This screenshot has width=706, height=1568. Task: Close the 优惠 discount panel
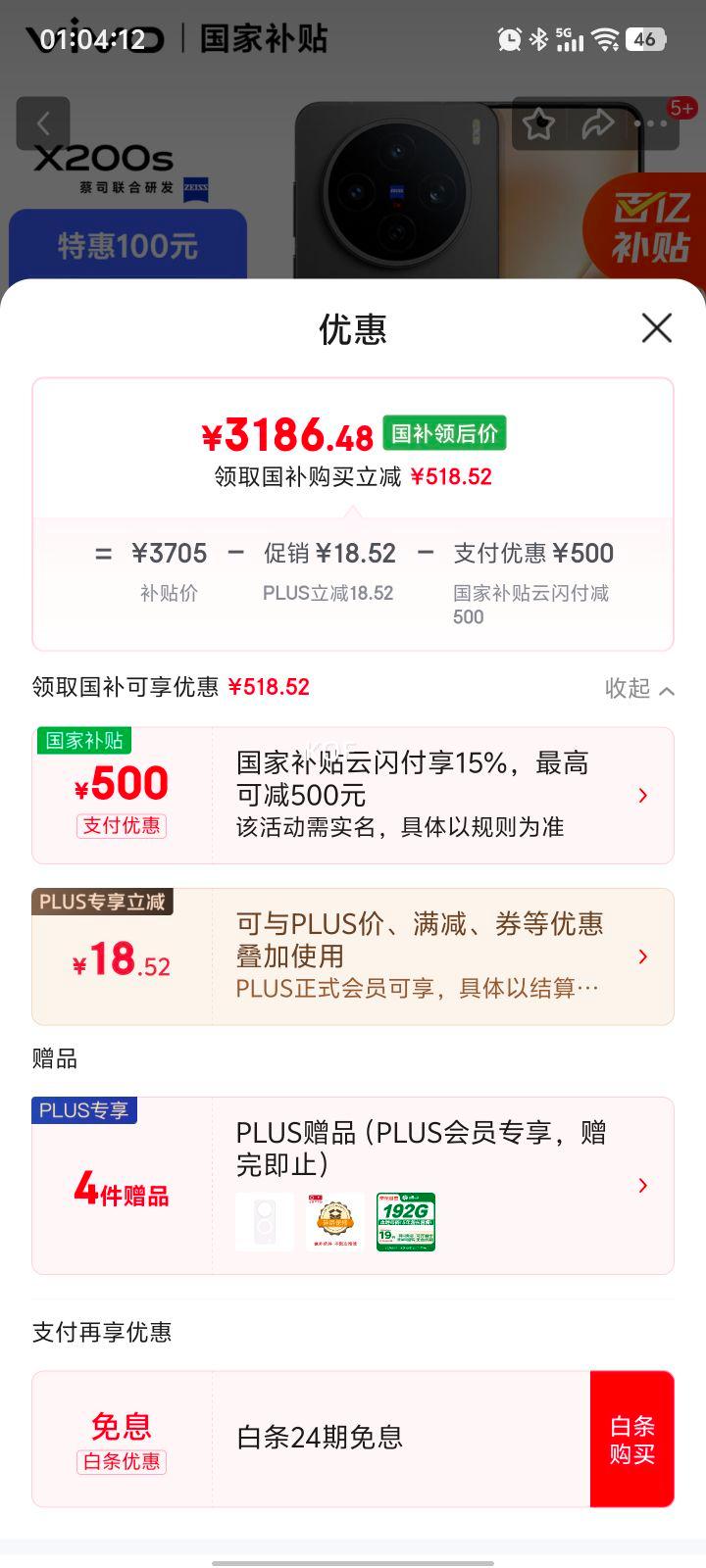click(x=655, y=329)
